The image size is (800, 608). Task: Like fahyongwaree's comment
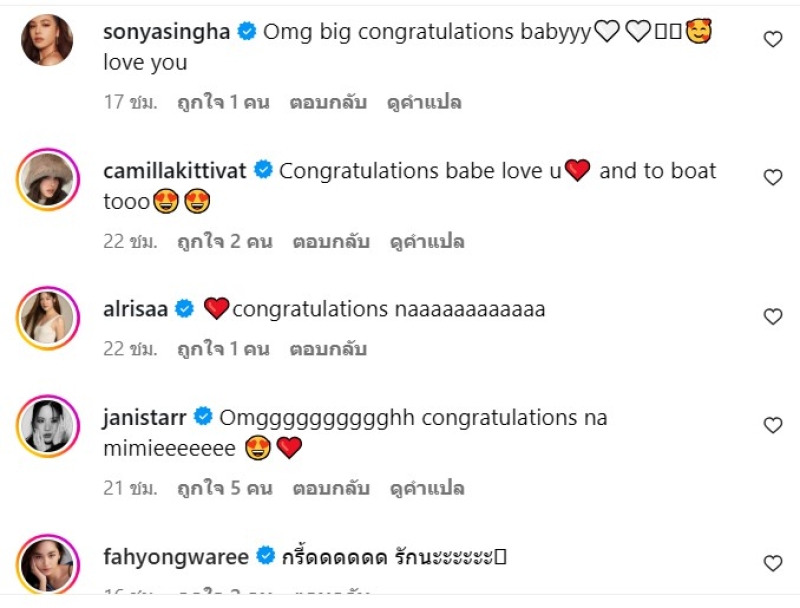772,563
